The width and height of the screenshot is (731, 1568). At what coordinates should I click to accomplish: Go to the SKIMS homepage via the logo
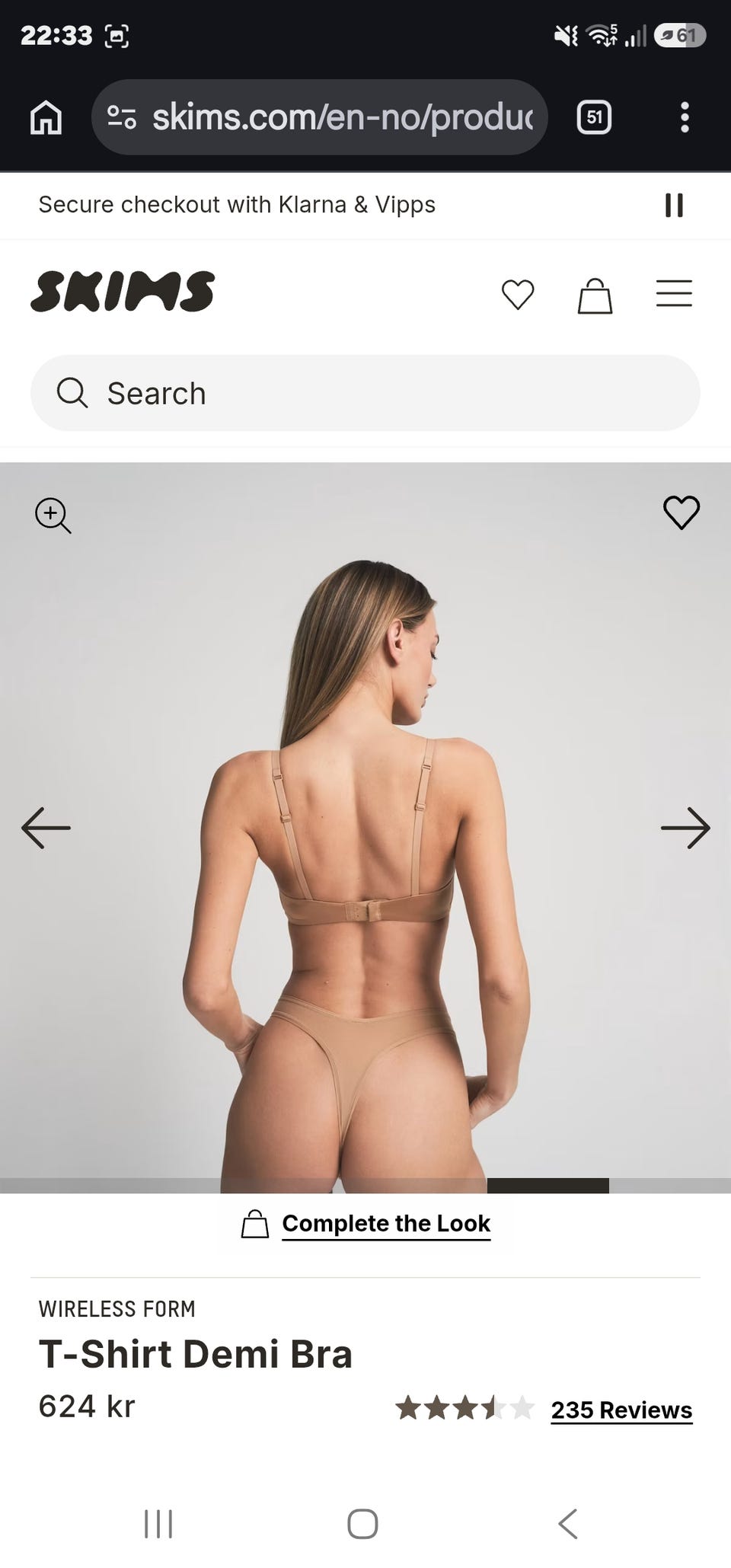(x=123, y=291)
